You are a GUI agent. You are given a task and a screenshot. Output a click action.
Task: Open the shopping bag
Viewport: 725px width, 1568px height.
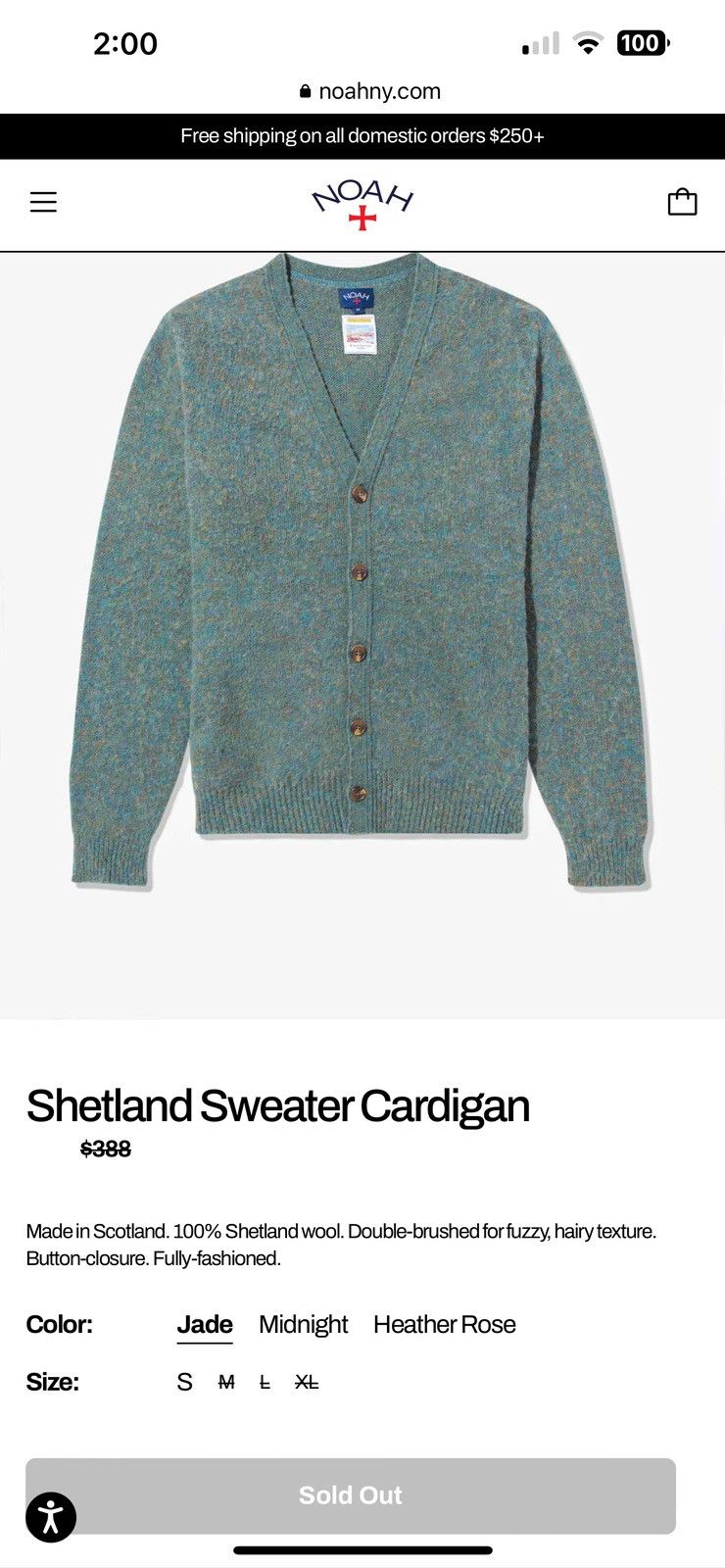pos(682,202)
